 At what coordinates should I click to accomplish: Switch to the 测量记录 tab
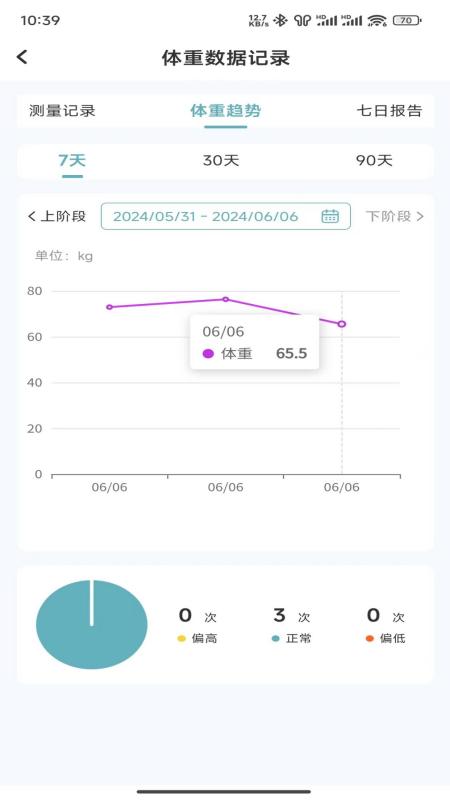pyautogui.click(x=62, y=111)
